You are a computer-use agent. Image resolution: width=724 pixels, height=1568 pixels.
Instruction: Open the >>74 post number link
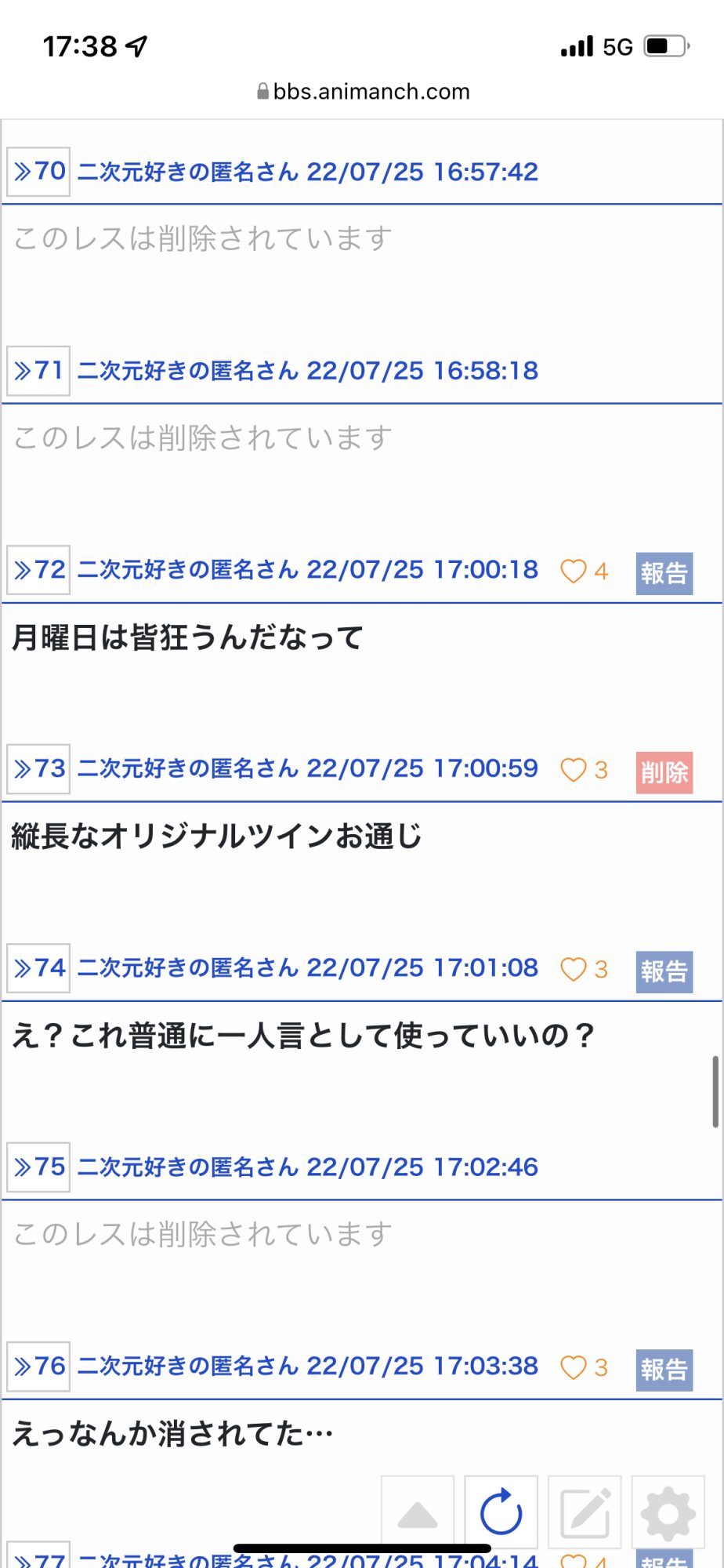coord(38,968)
